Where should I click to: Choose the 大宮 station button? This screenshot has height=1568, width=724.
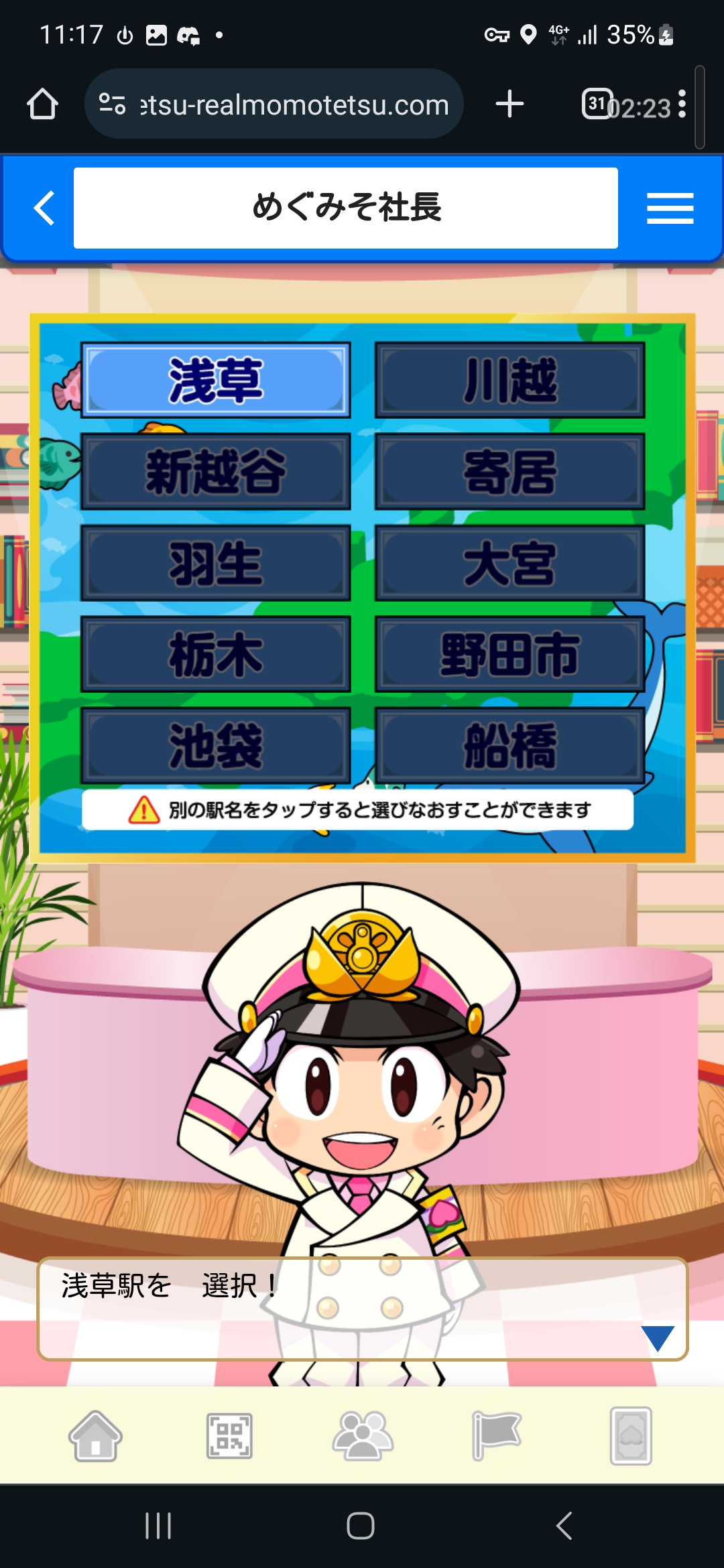tap(510, 563)
